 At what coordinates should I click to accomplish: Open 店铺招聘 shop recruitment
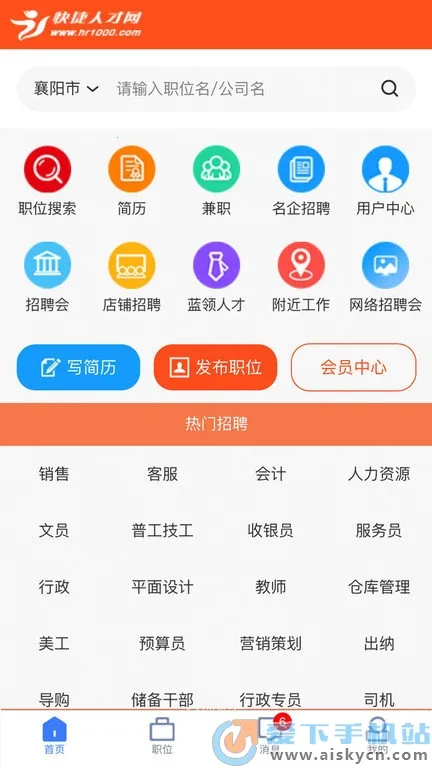(x=132, y=277)
